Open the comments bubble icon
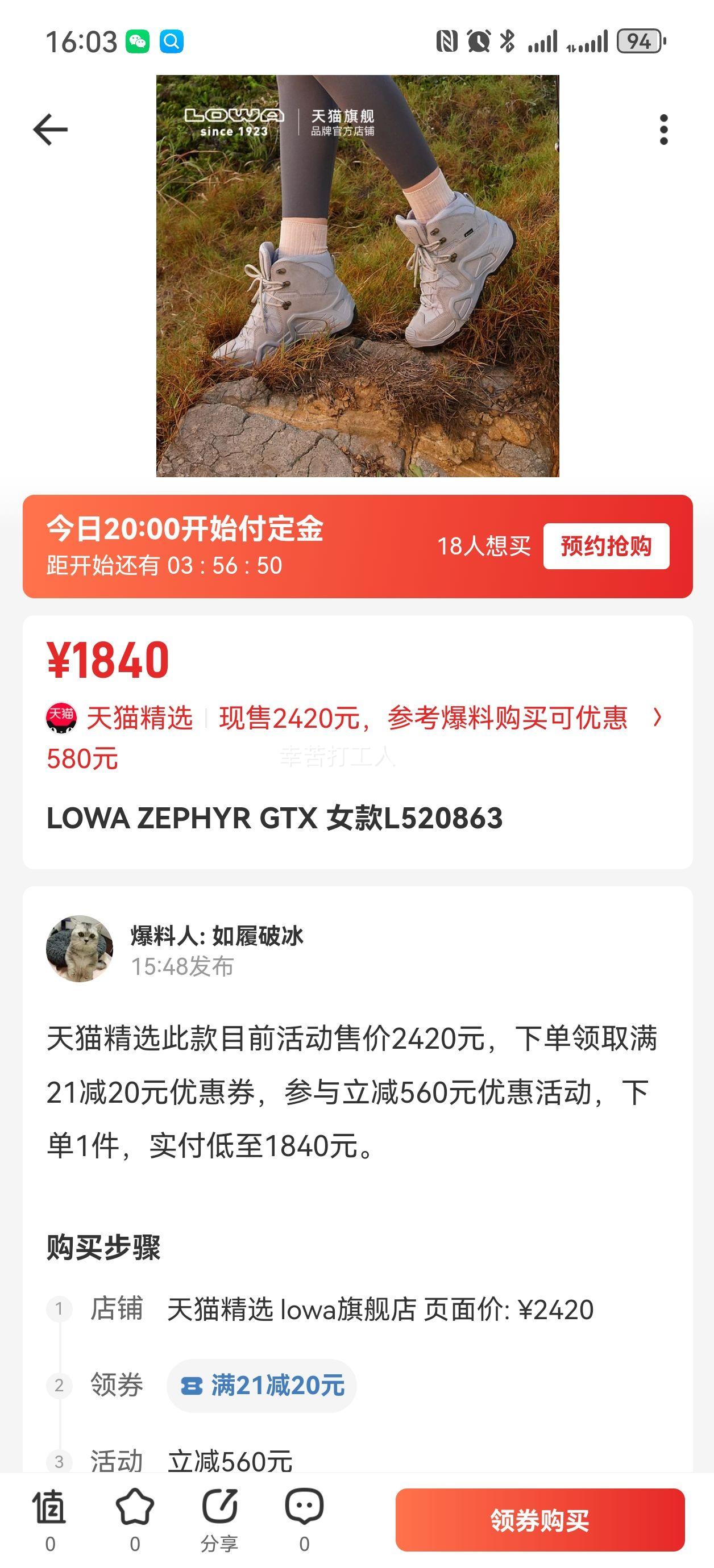Screen dimensions: 714x1568 coord(304,1507)
